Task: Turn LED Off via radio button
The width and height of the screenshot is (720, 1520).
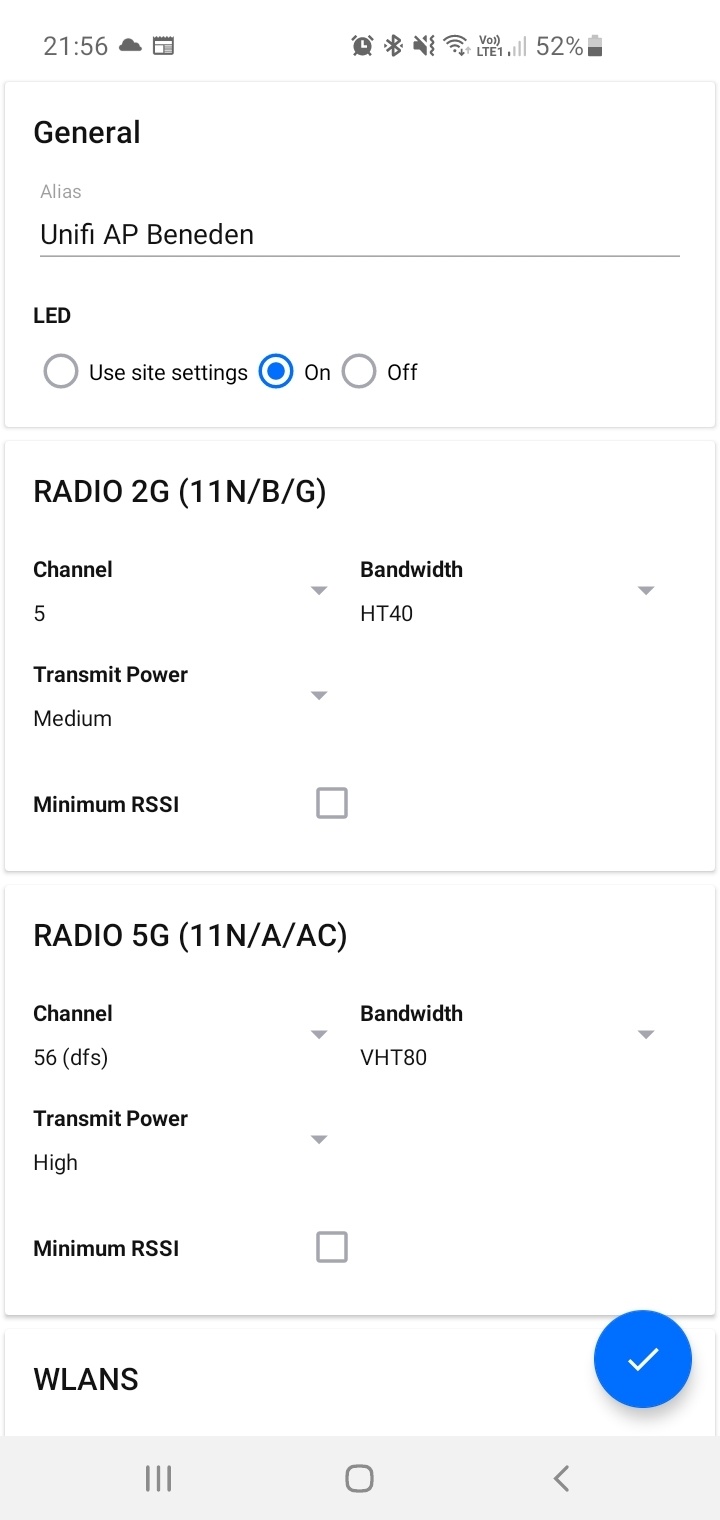Action: click(359, 372)
